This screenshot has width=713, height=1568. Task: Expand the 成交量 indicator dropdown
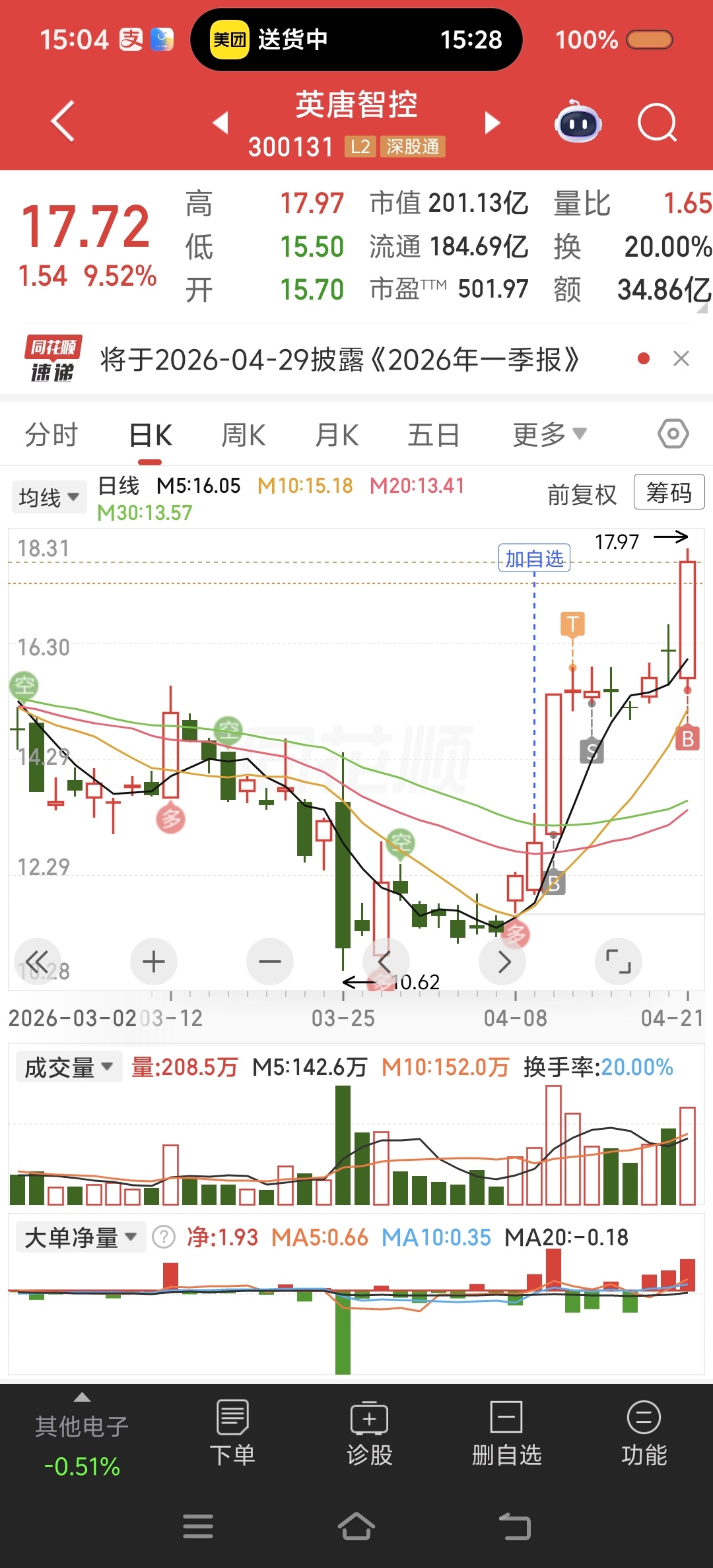pos(69,1067)
